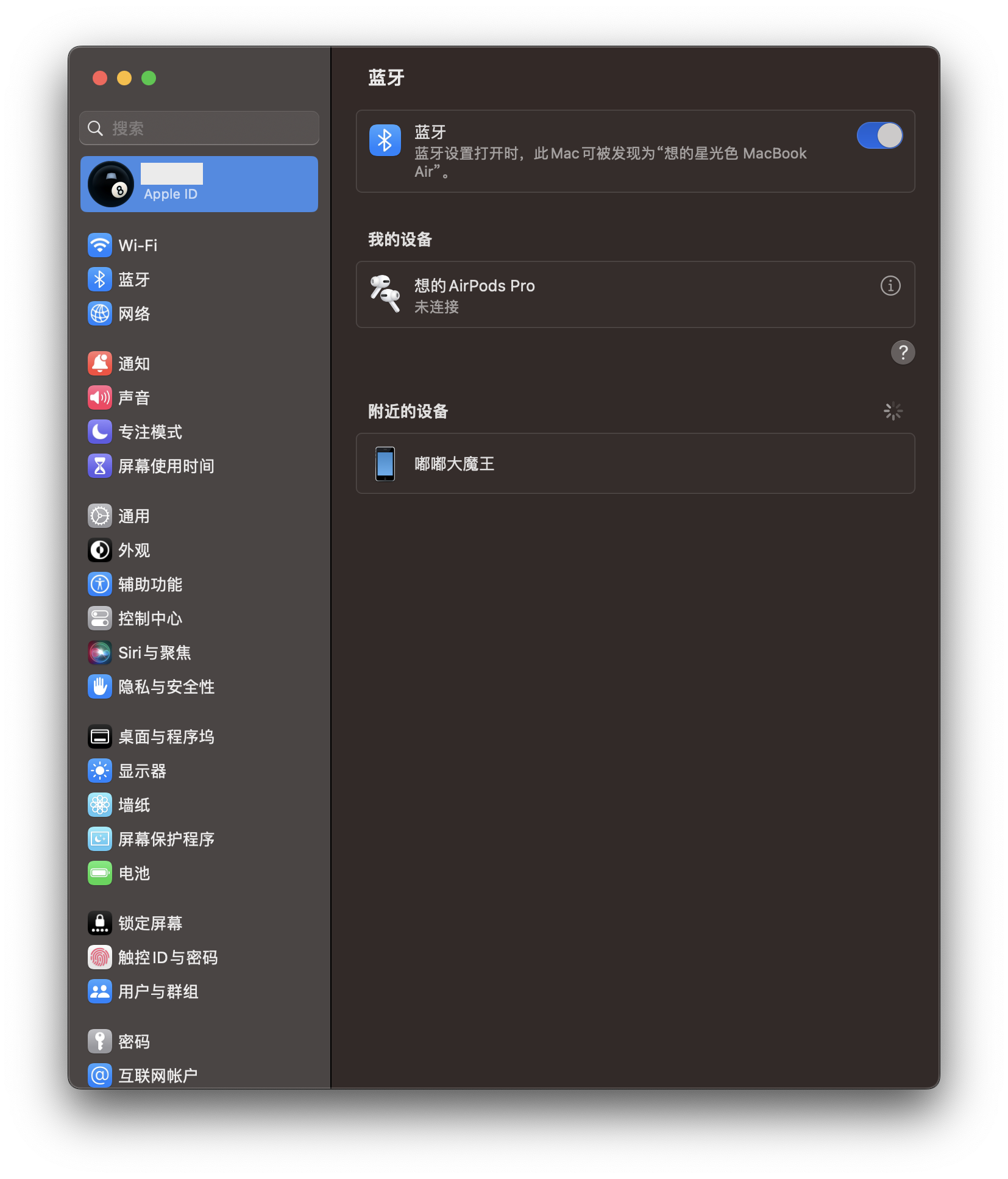Open info for 想的AirPods Pro
This screenshot has height=1179, width=1008.
890,285
